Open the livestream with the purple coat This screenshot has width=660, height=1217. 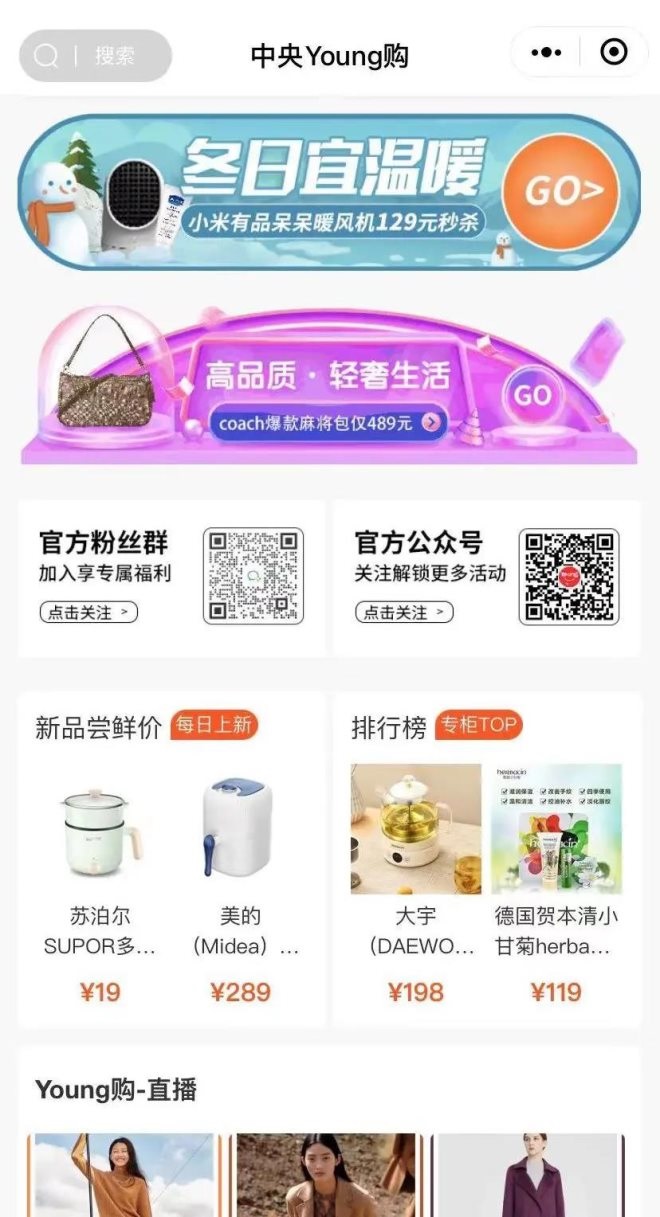530,1175
